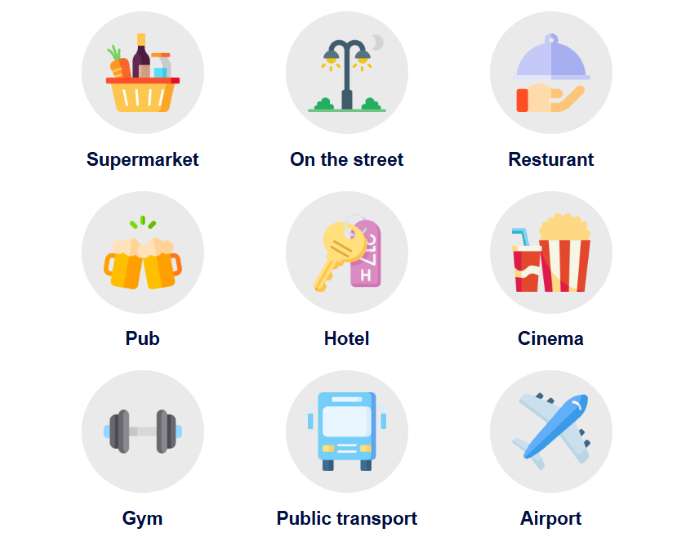Select the On the street topic

(347, 73)
